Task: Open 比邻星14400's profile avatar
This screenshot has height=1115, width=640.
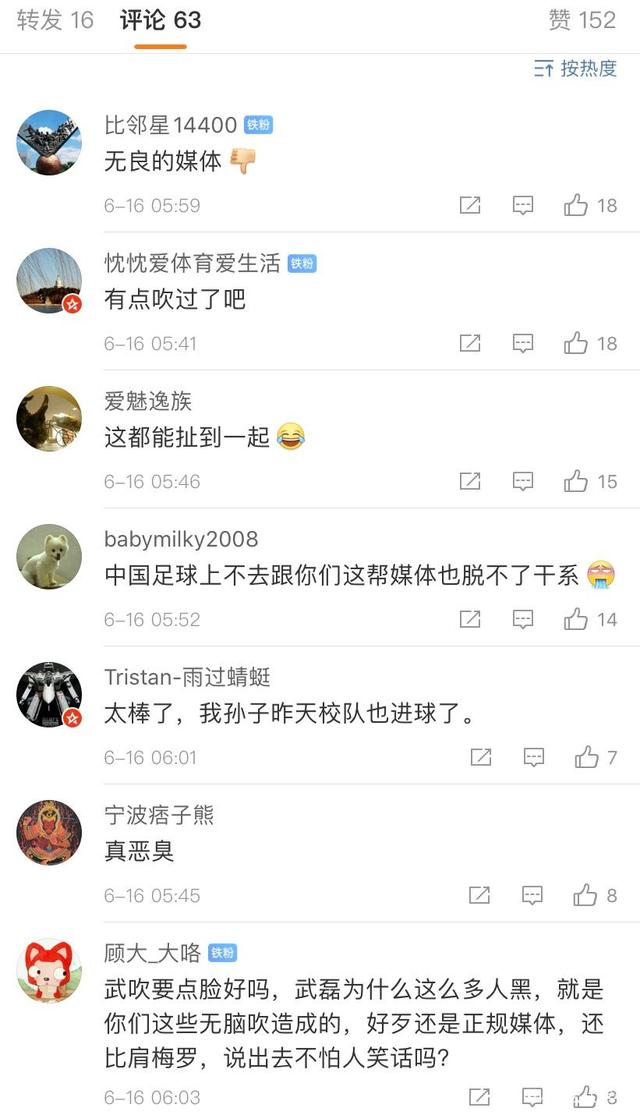Action: [x=49, y=142]
